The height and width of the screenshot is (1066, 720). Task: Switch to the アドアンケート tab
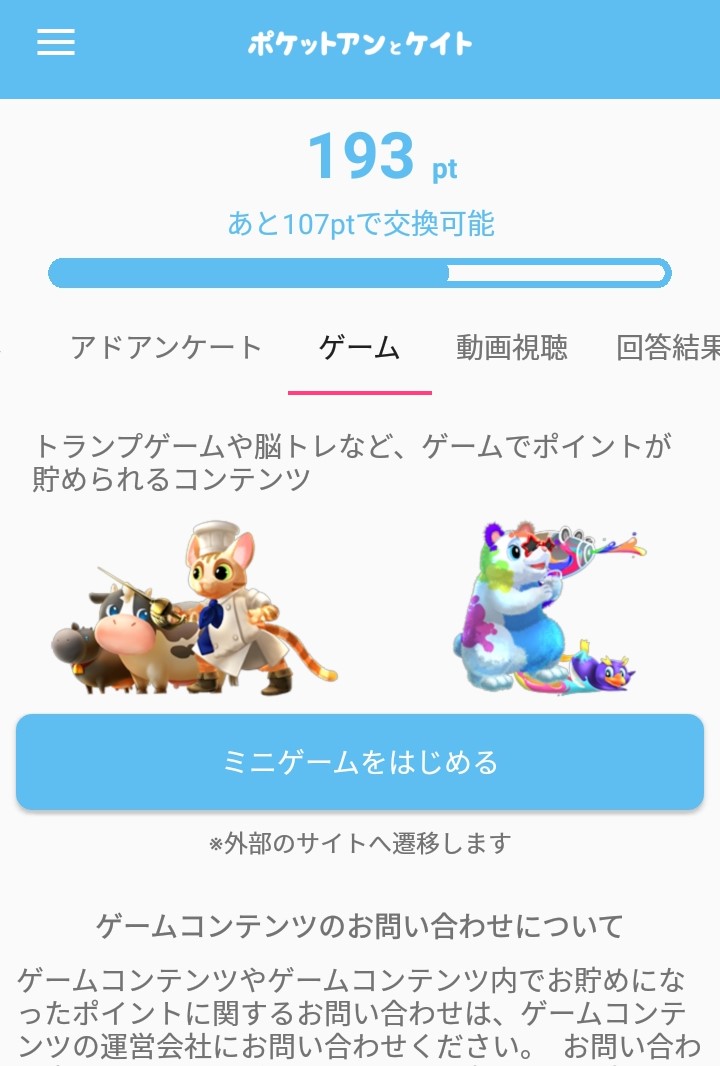[166, 348]
